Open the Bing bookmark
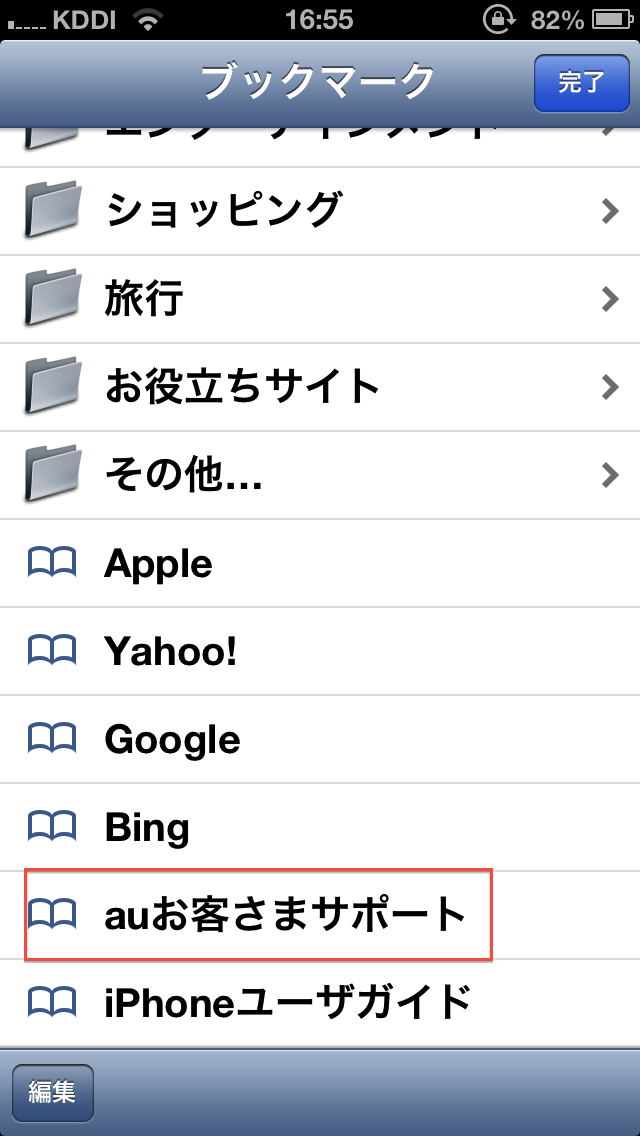The image size is (640, 1136). pyautogui.click(x=320, y=827)
